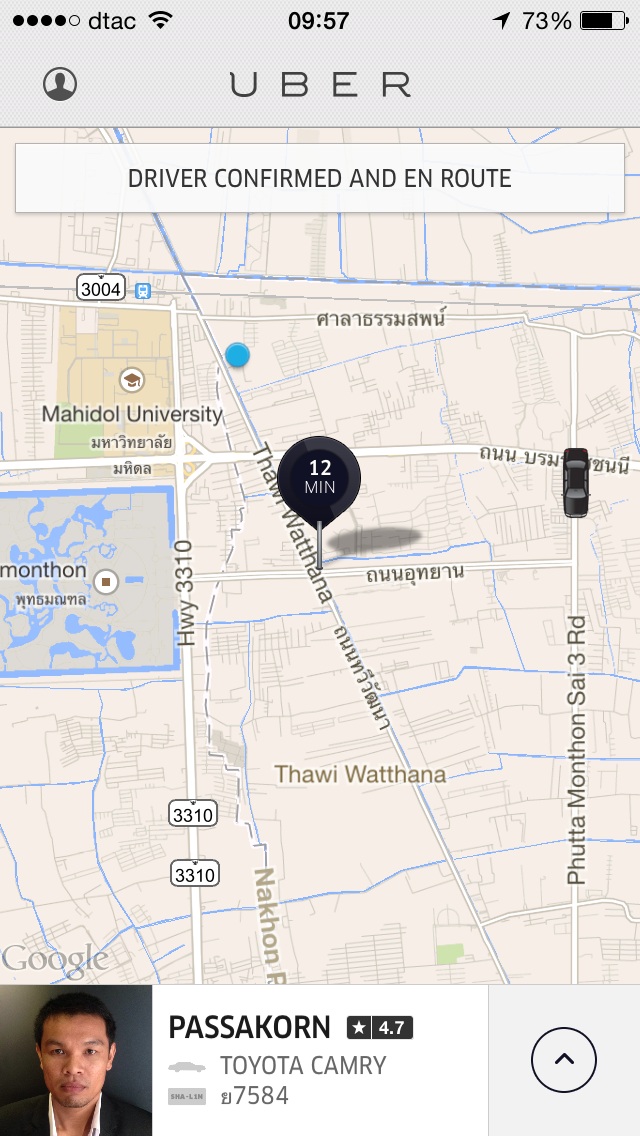Expand driver details with the up arrow
This screenshot has height=1136, width=640.
(564, 1060)
